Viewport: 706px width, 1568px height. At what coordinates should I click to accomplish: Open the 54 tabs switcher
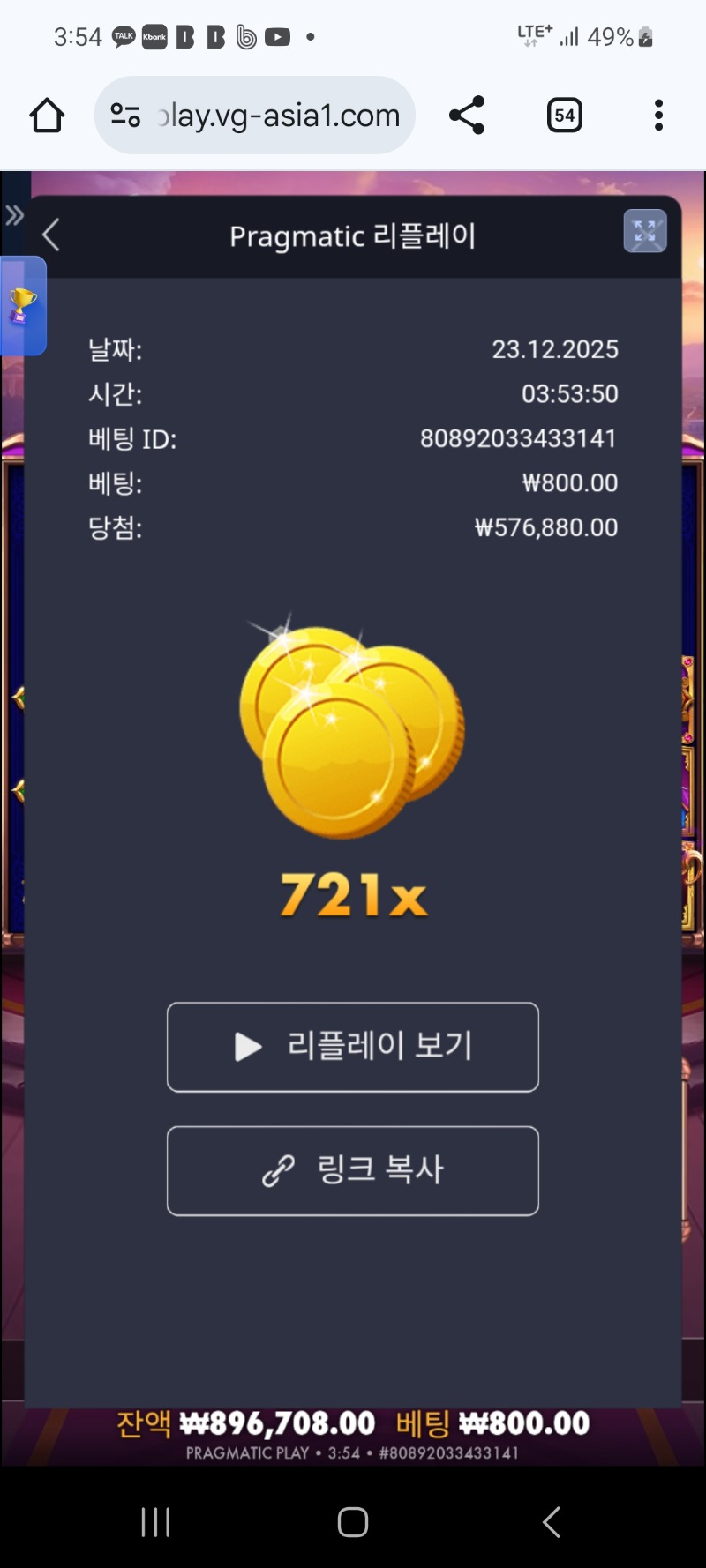(565, 116)
